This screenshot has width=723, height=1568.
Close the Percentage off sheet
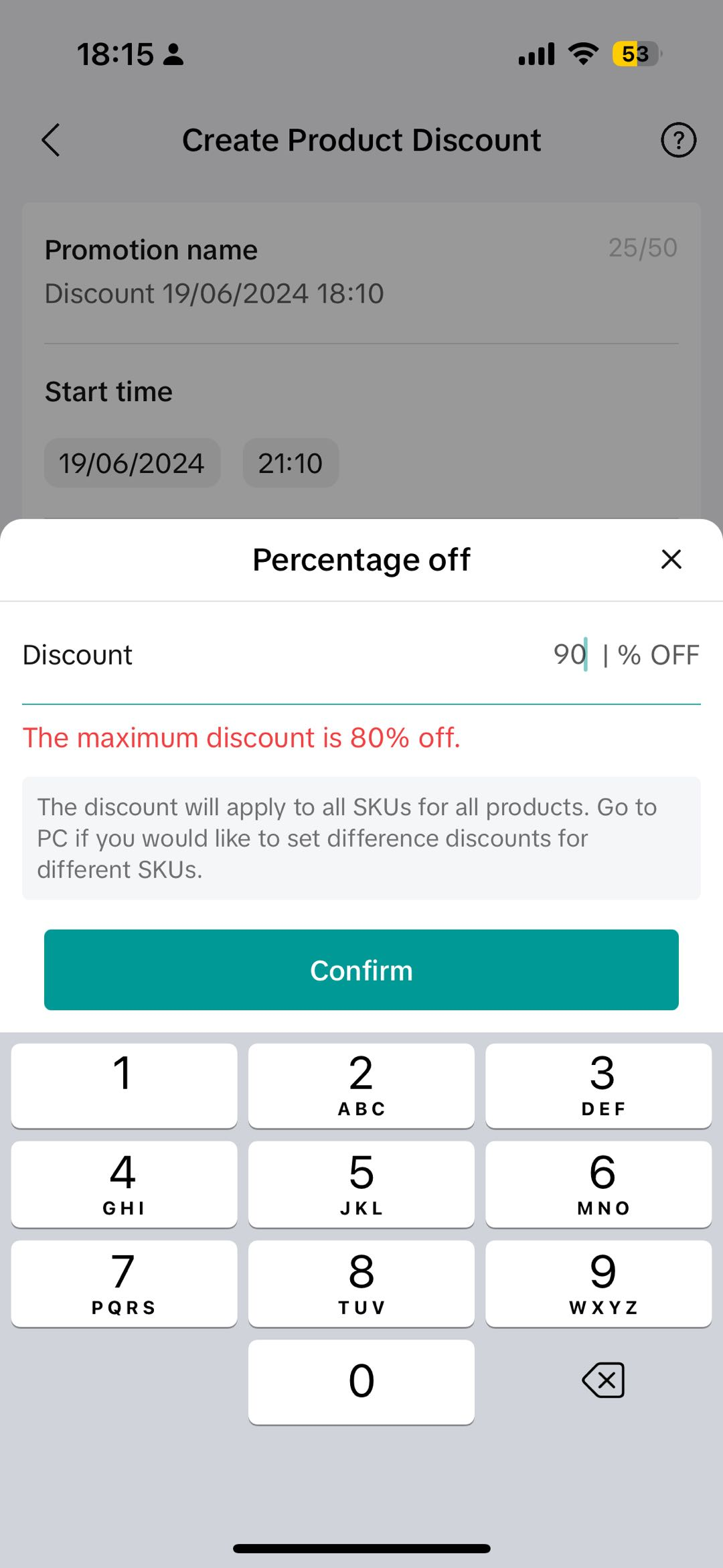(671, 559)
